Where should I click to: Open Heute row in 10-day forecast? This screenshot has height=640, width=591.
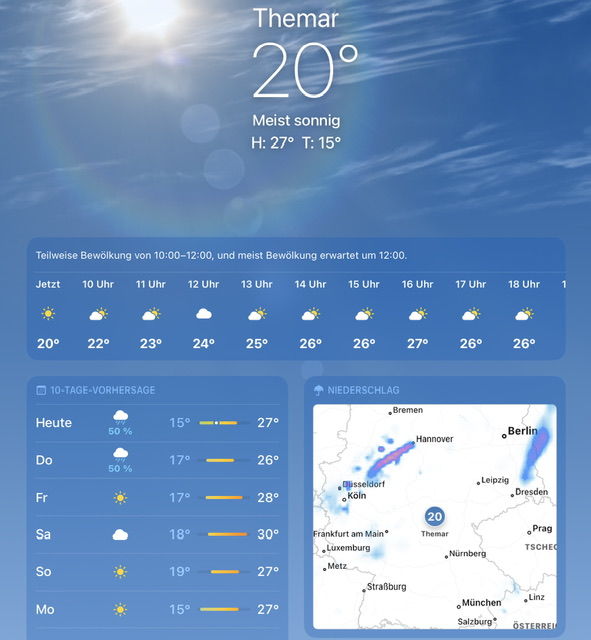tap(158, 423)
